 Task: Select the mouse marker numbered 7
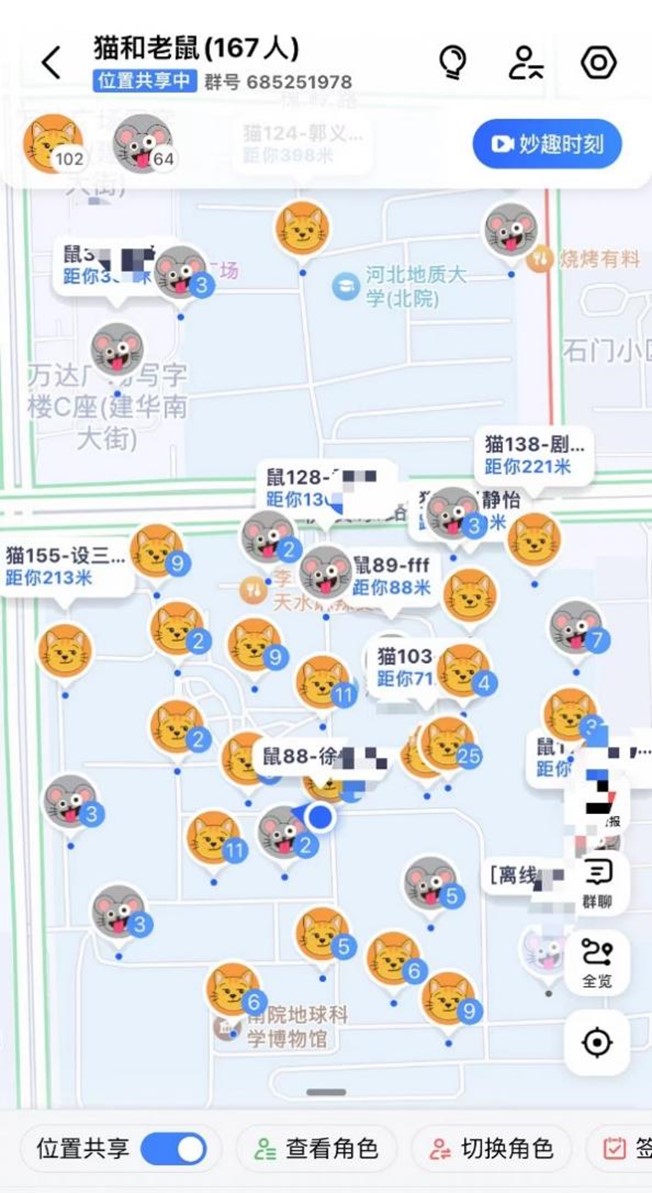pyautogui.click(x=576, y=627)
